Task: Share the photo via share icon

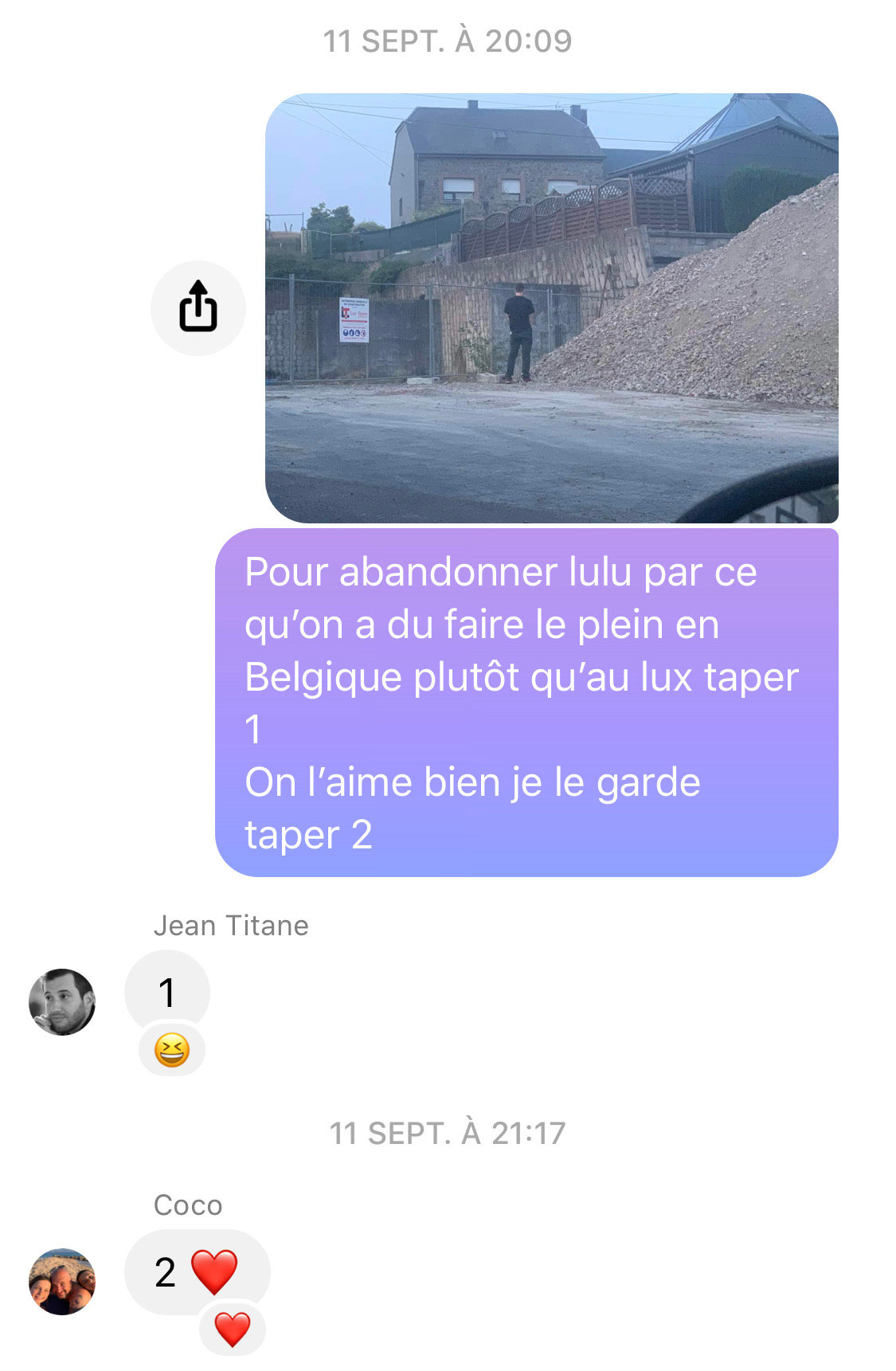Action: pyautogui.click(x=198, y=307)
